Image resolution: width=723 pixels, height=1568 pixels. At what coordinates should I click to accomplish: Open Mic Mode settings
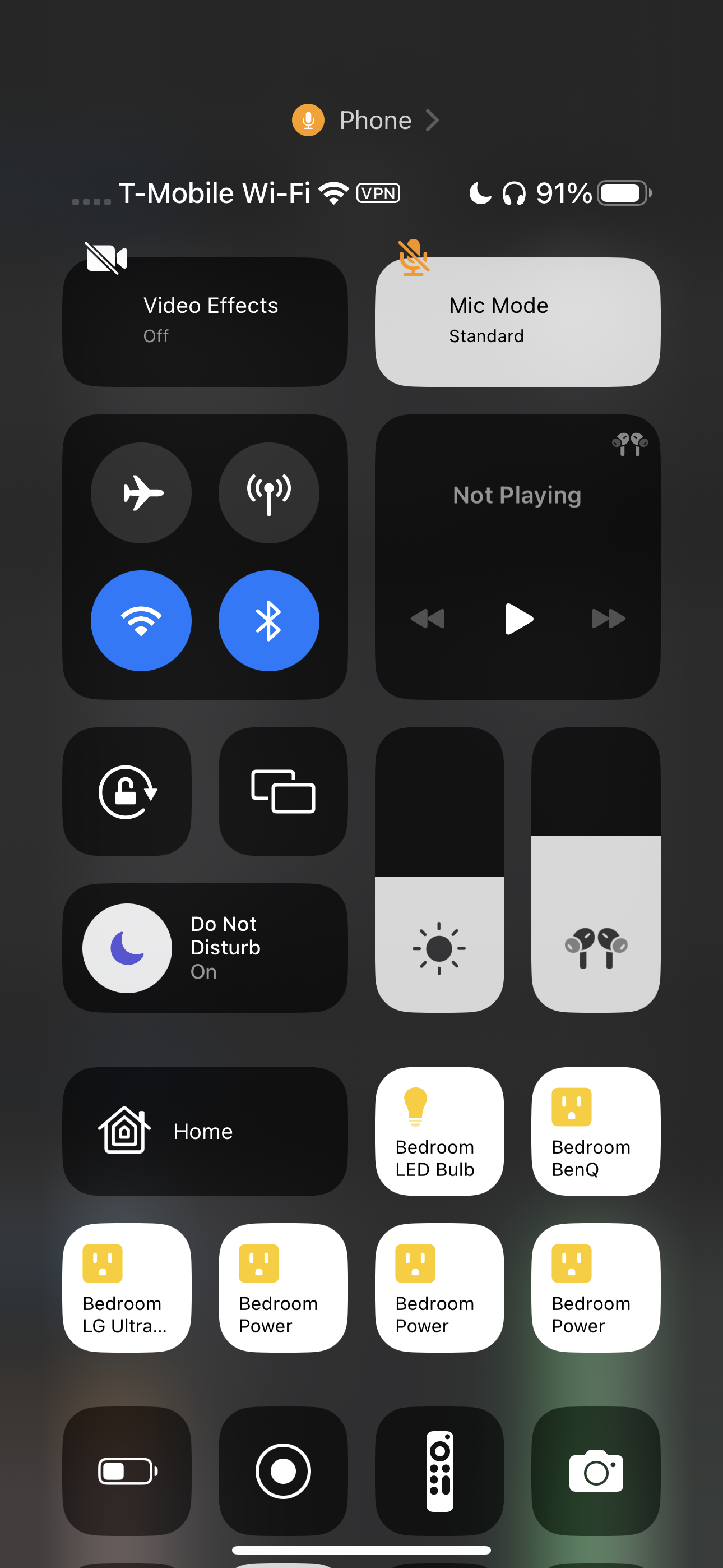(x=517, y=322)
